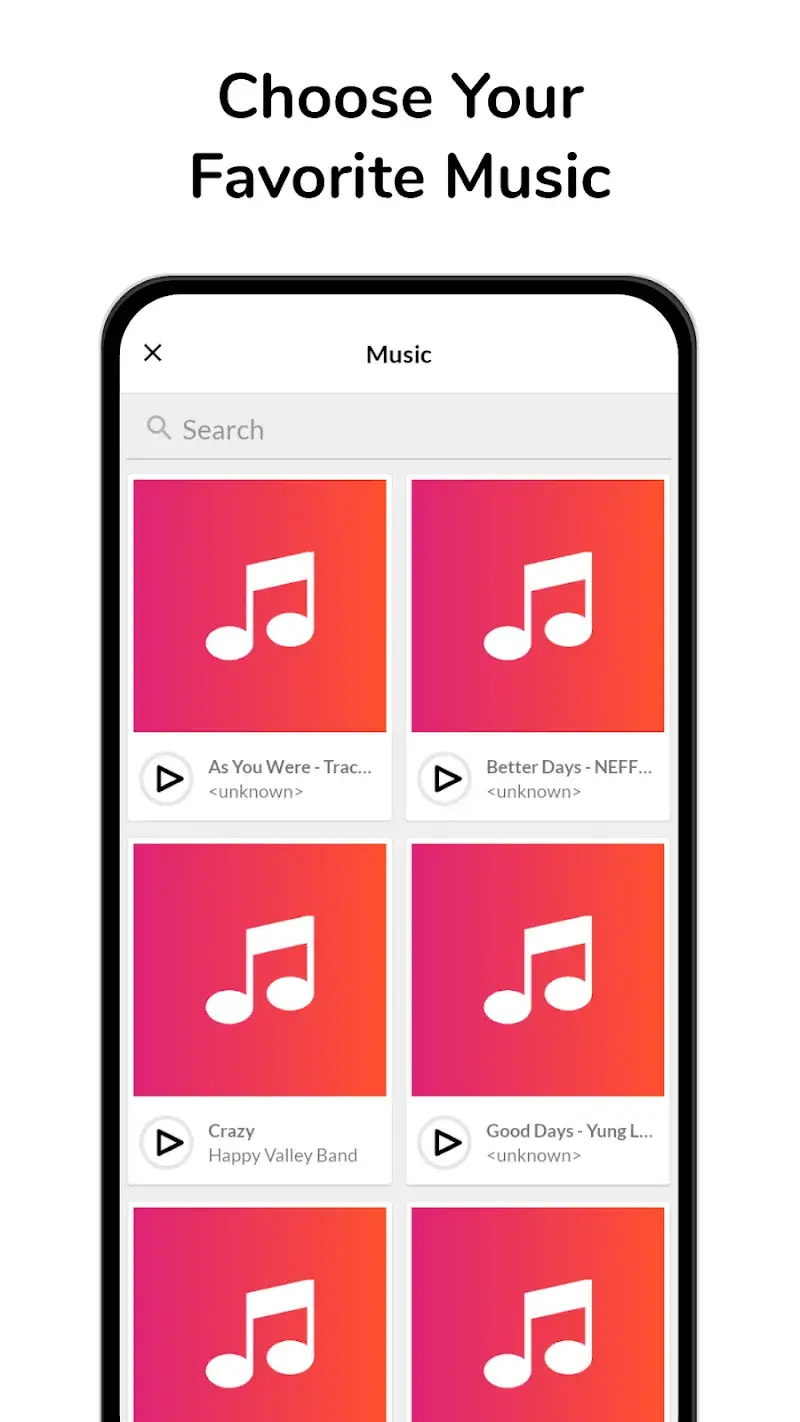Click inside the Search input field

300,428
